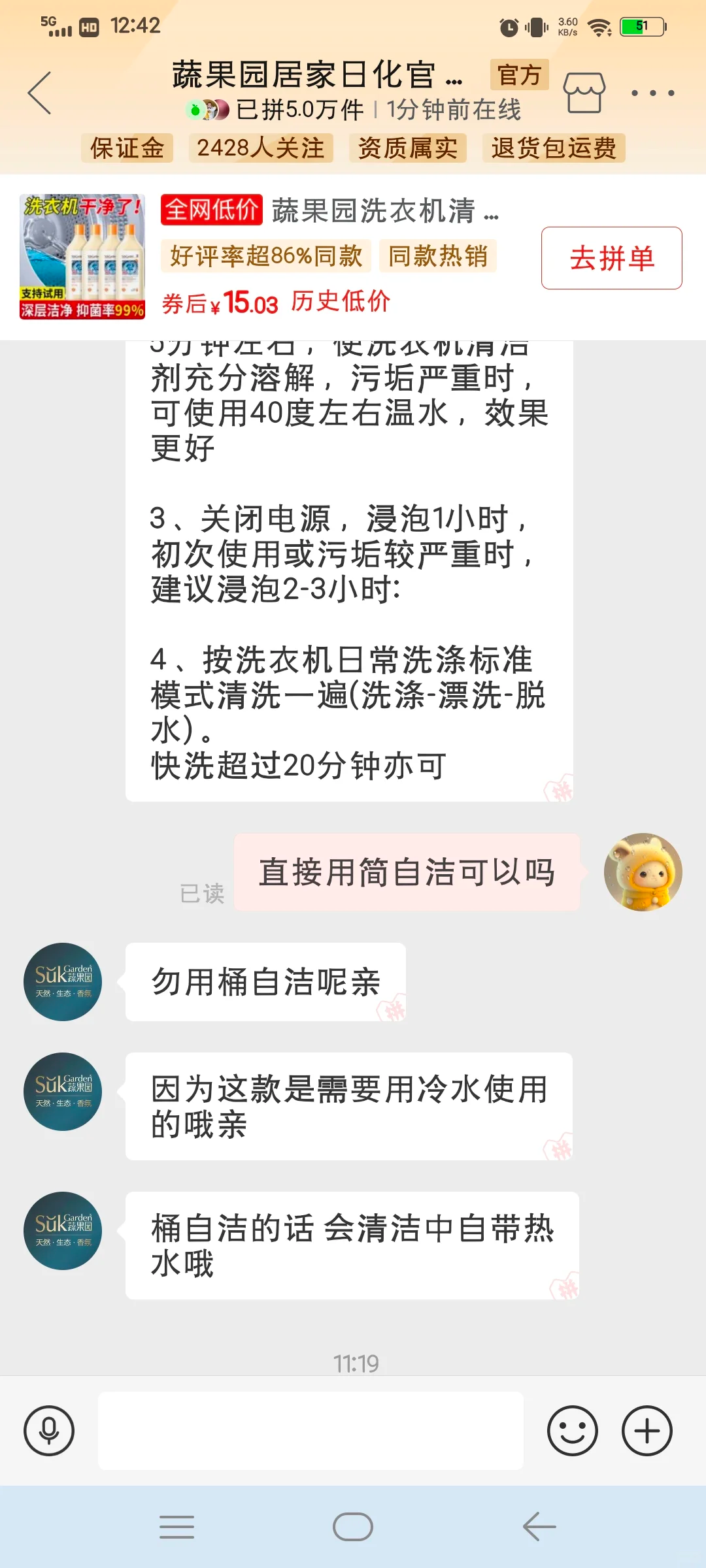The image size is (706, 1568).
Task: Go back from the chat
Action: tap(41, 93)
